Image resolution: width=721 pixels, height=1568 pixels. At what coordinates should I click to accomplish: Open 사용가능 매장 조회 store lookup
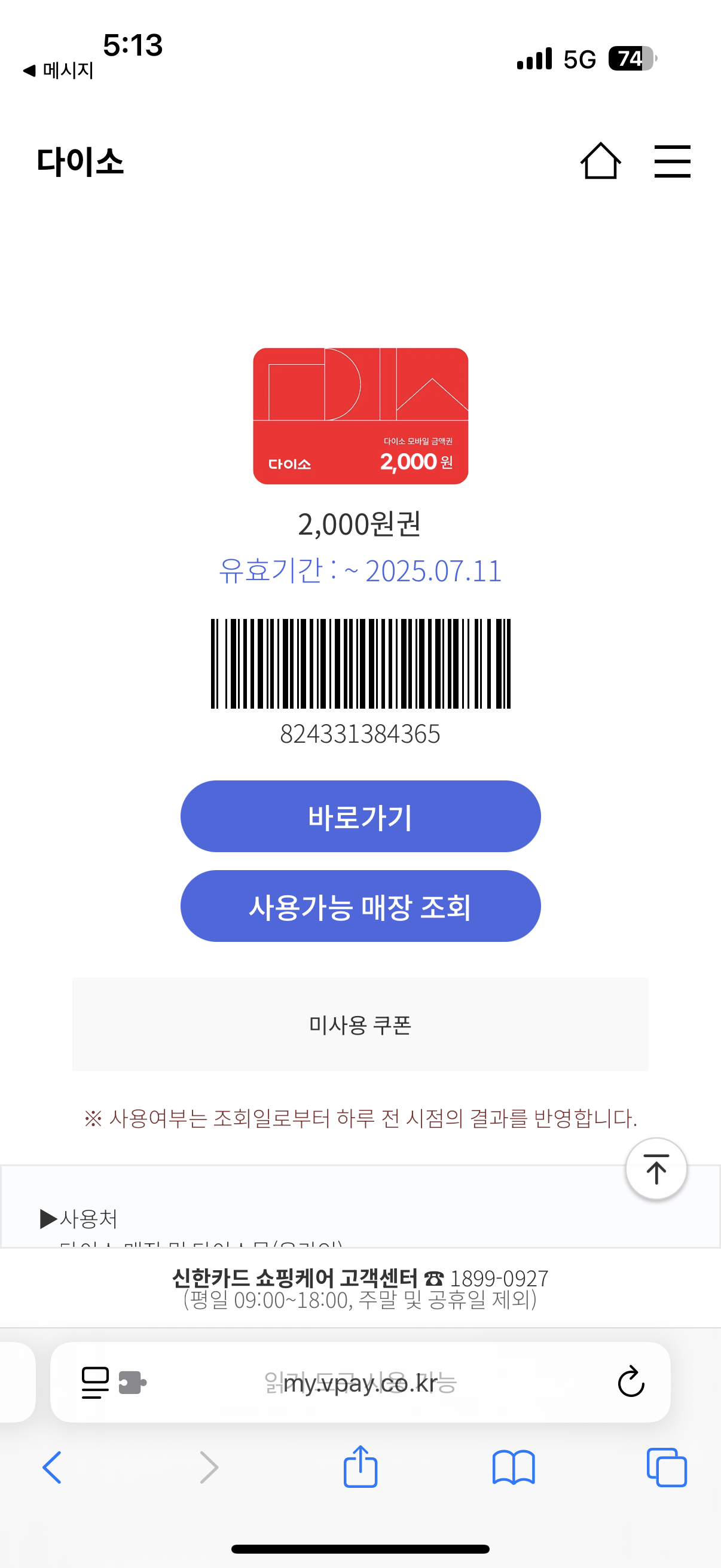click(360, 906)
